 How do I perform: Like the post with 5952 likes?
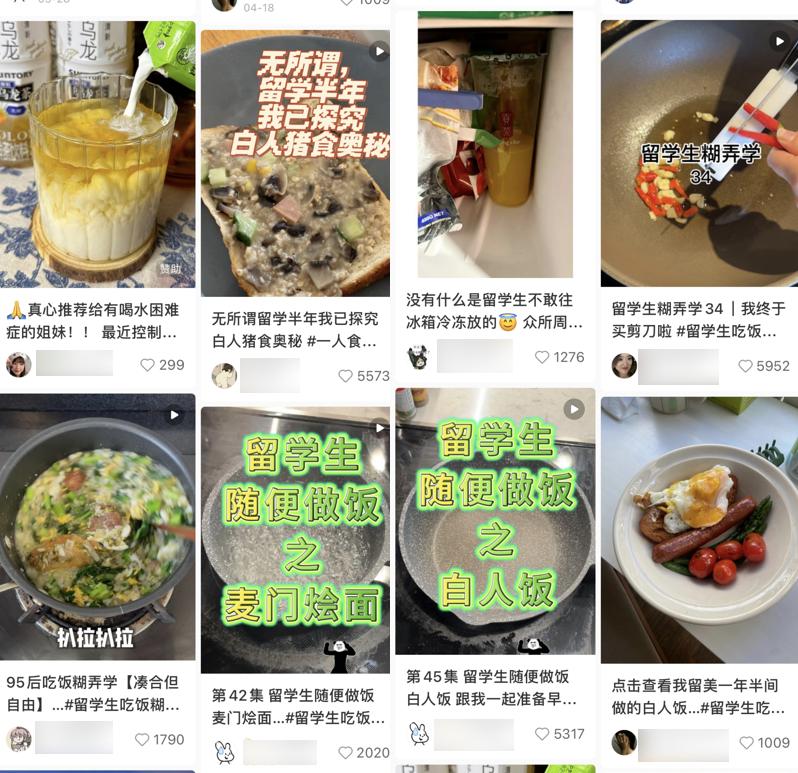pyautogui.click(x=745, y=366)
